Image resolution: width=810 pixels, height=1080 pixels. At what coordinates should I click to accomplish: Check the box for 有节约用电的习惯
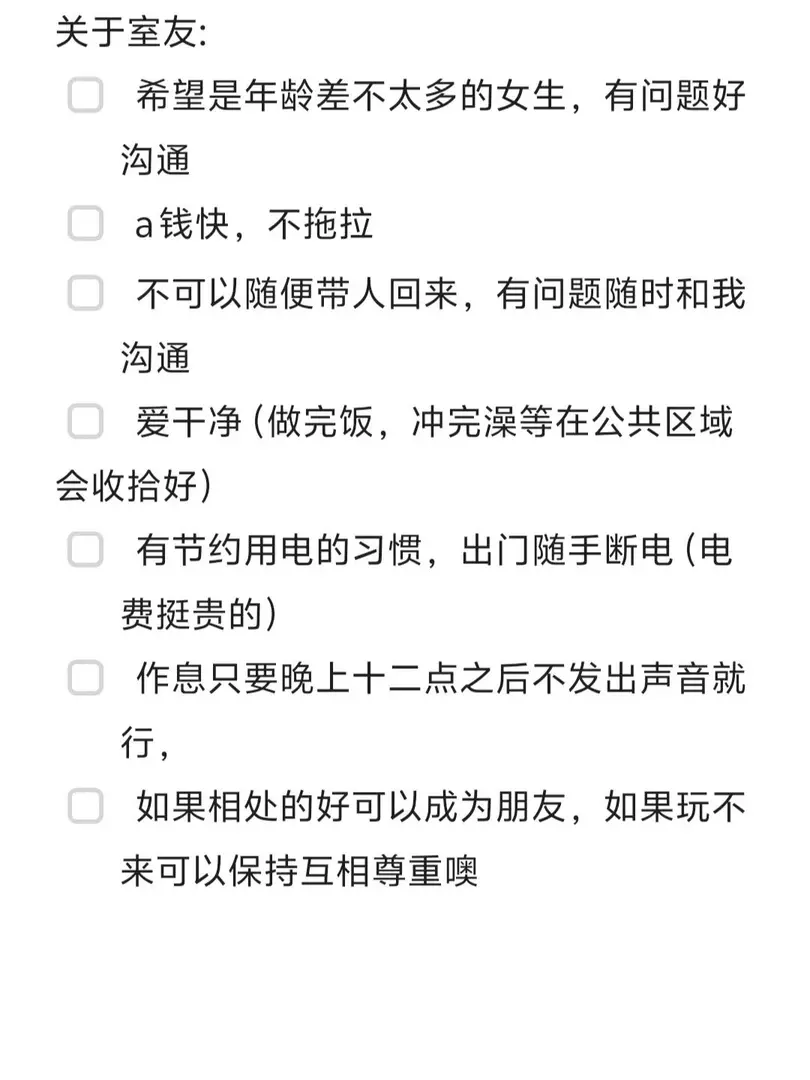[84, 550]
